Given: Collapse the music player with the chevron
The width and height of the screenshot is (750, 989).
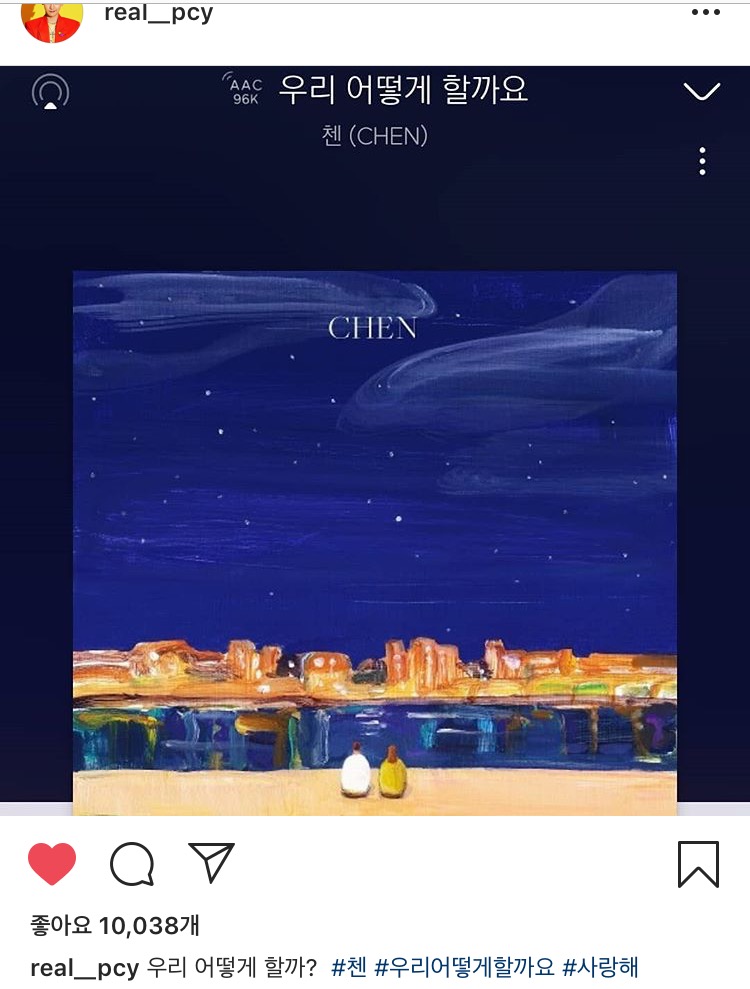Looking at the screenshot, I should click(703, 89).
